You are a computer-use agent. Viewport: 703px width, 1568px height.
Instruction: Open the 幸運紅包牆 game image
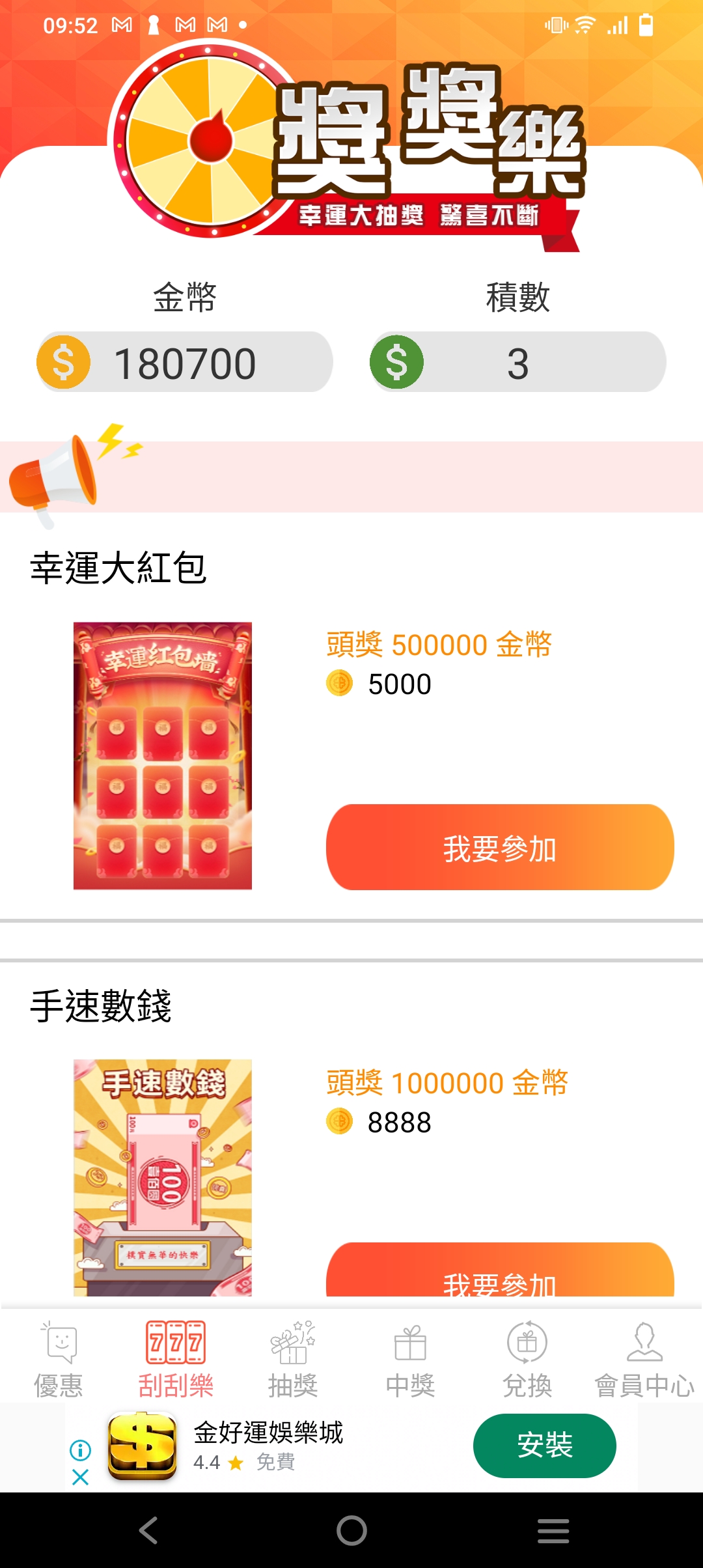(163, 755)
